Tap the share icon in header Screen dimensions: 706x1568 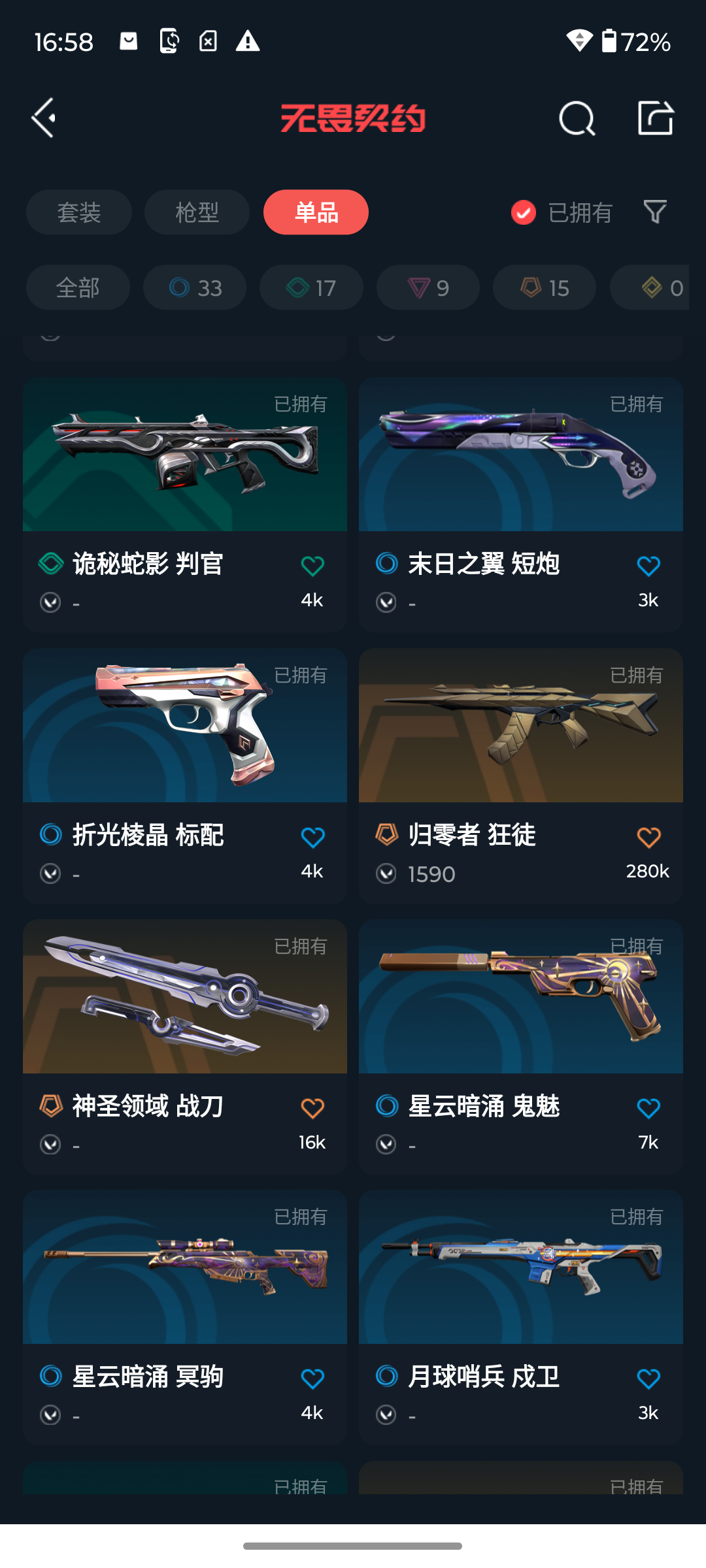[x=656, y=118]
